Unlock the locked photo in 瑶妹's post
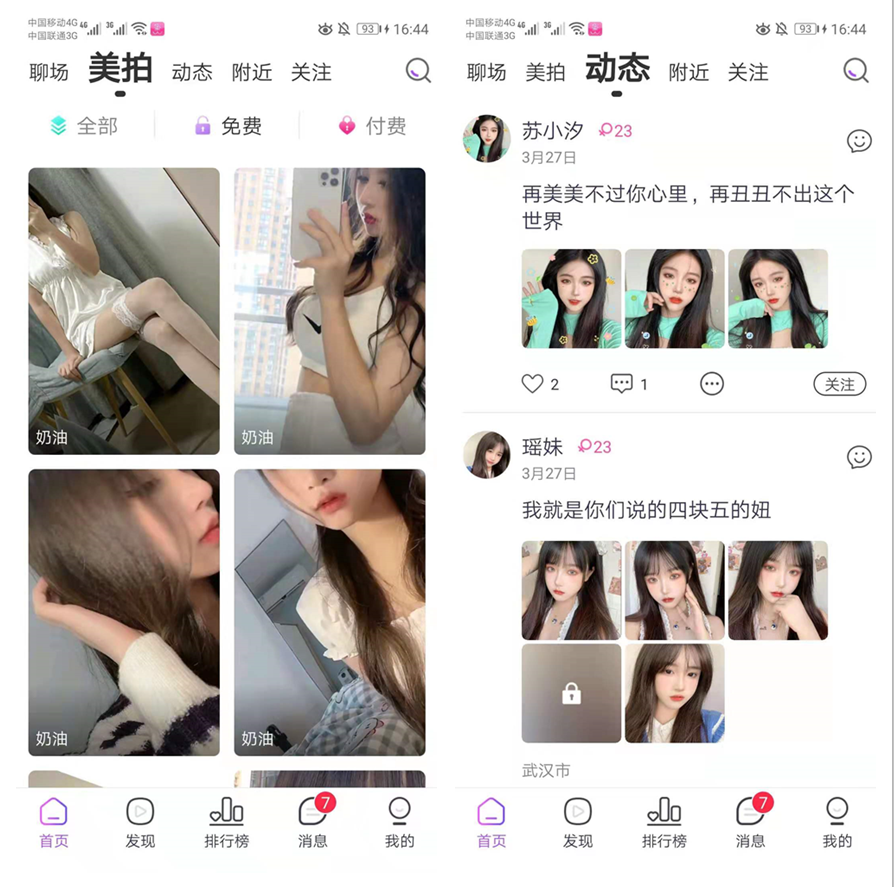Image resolution: width=894 pixels, height=887 pixels. click(x=571, y=693)
